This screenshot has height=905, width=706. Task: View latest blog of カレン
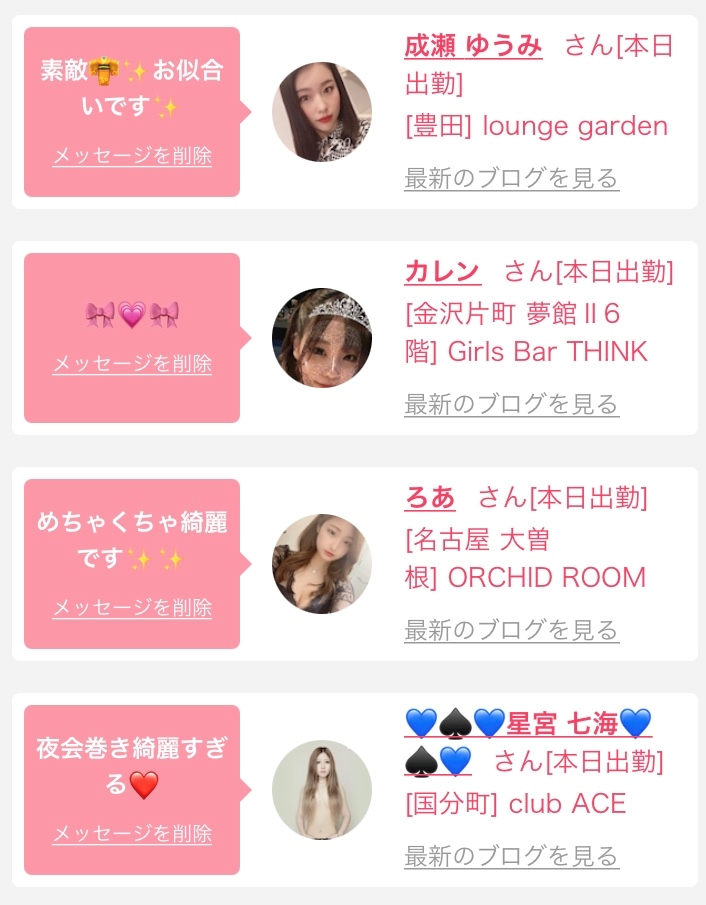pyautogui.click(x=511, y=405)
